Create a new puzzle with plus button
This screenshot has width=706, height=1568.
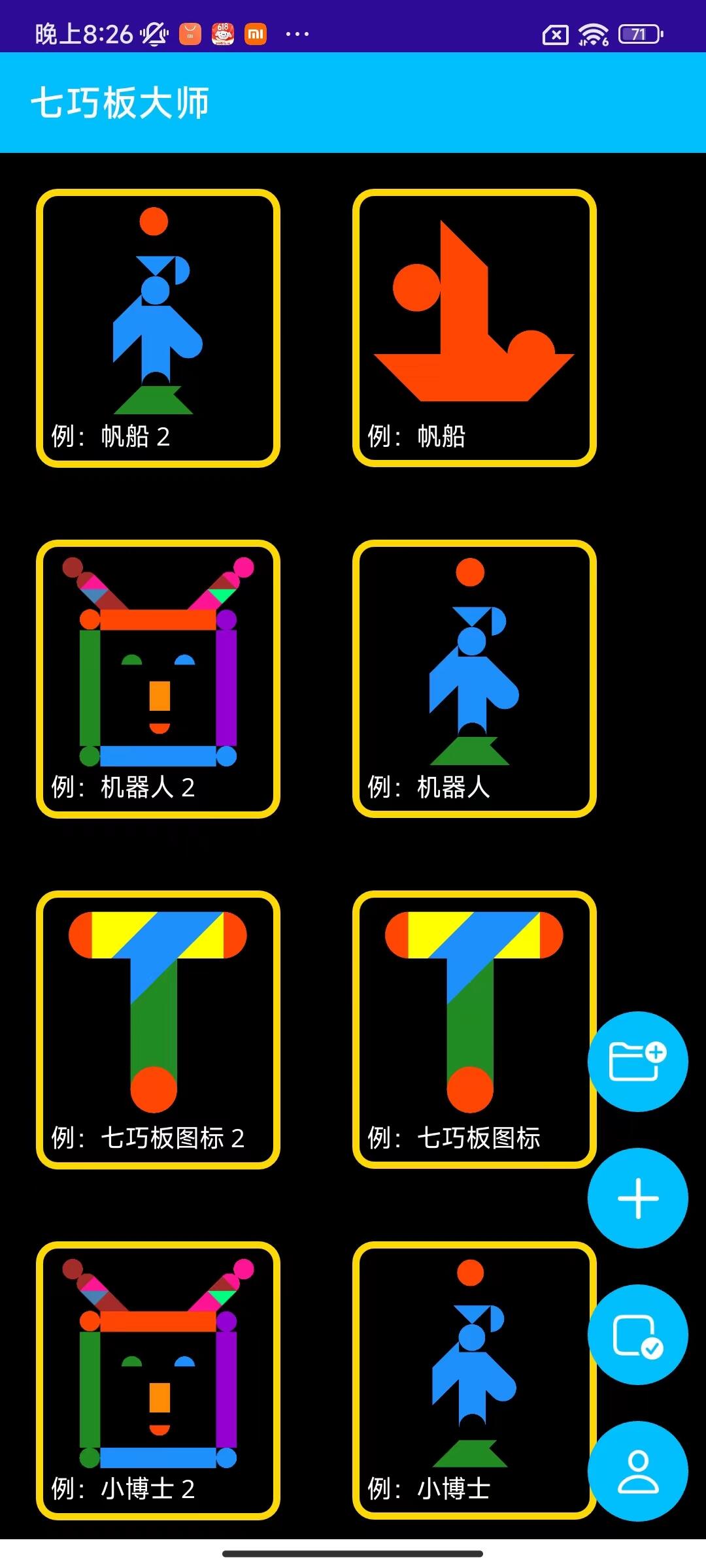click(637, 1198)
